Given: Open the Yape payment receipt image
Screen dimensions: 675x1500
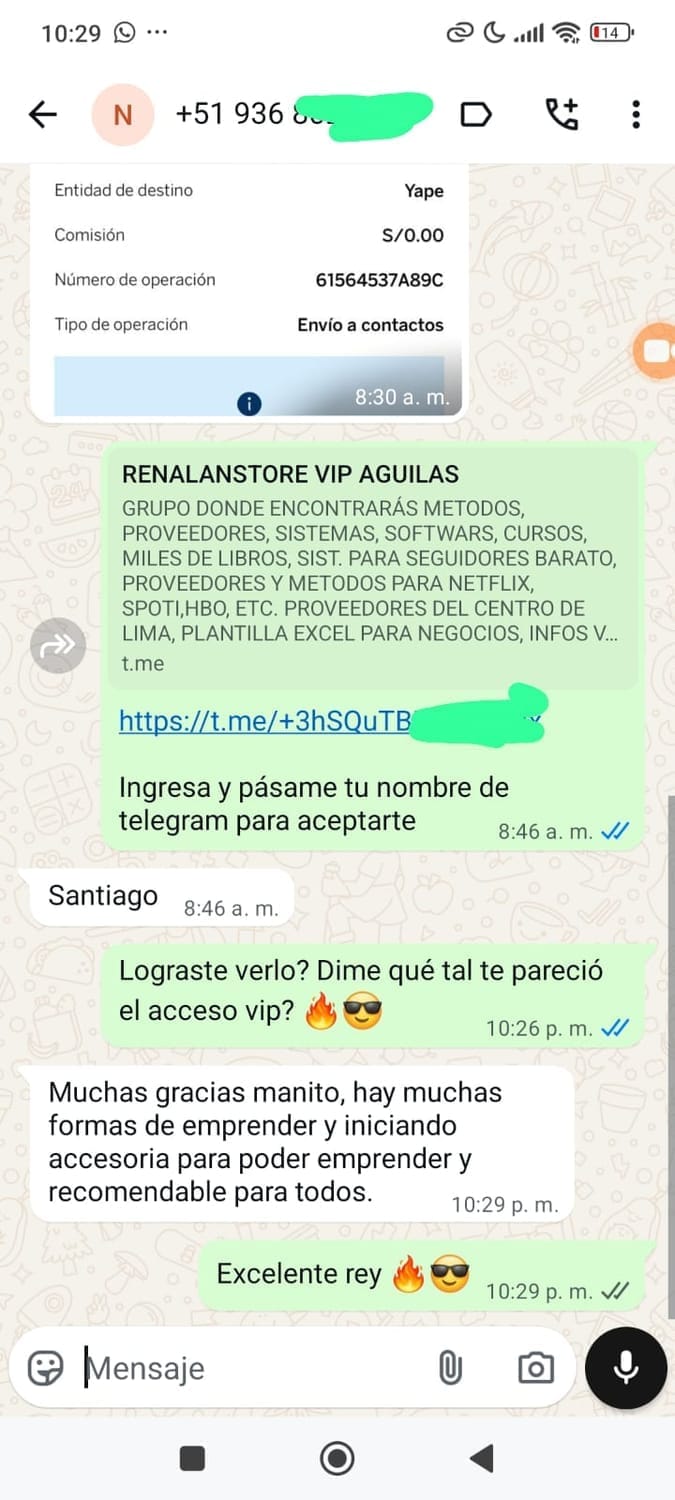Looking at the screenshot, I should point(249,290).
